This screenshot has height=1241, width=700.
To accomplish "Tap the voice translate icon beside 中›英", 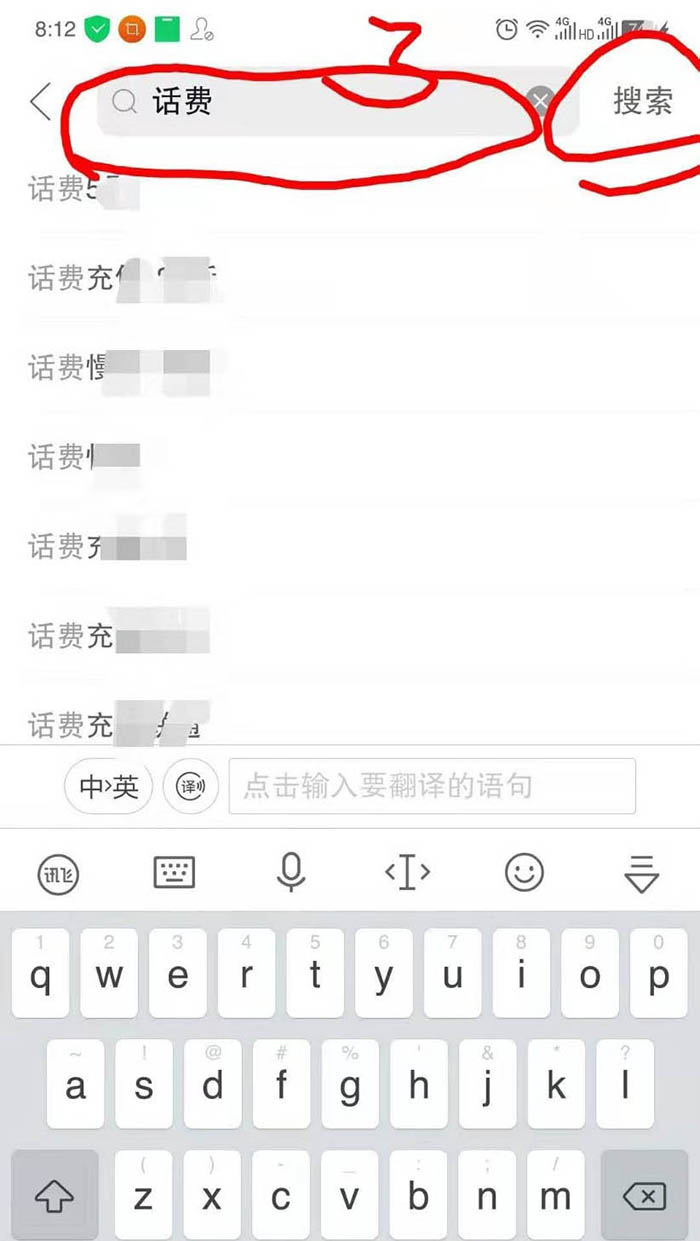I will (190, 787).
